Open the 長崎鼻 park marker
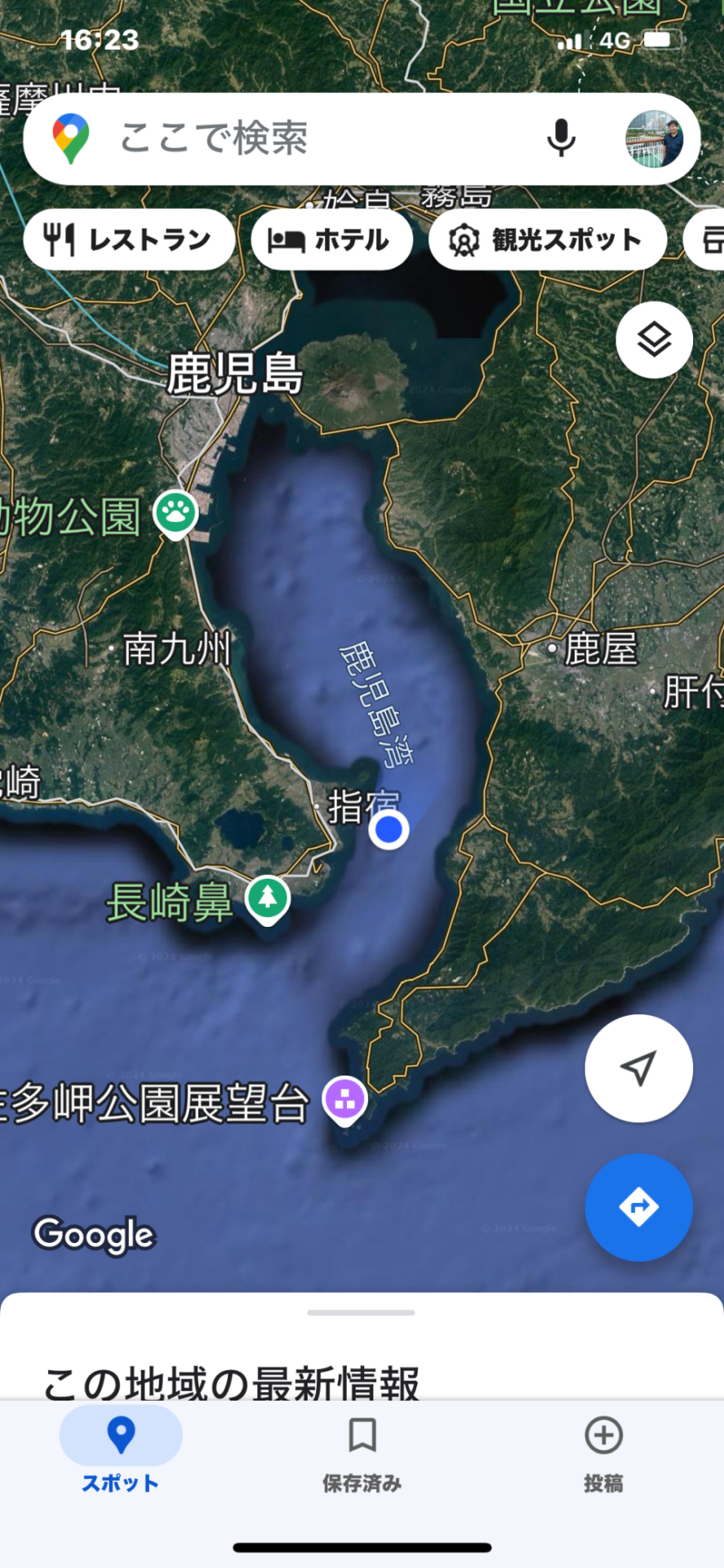 click(x=268, y=898)
